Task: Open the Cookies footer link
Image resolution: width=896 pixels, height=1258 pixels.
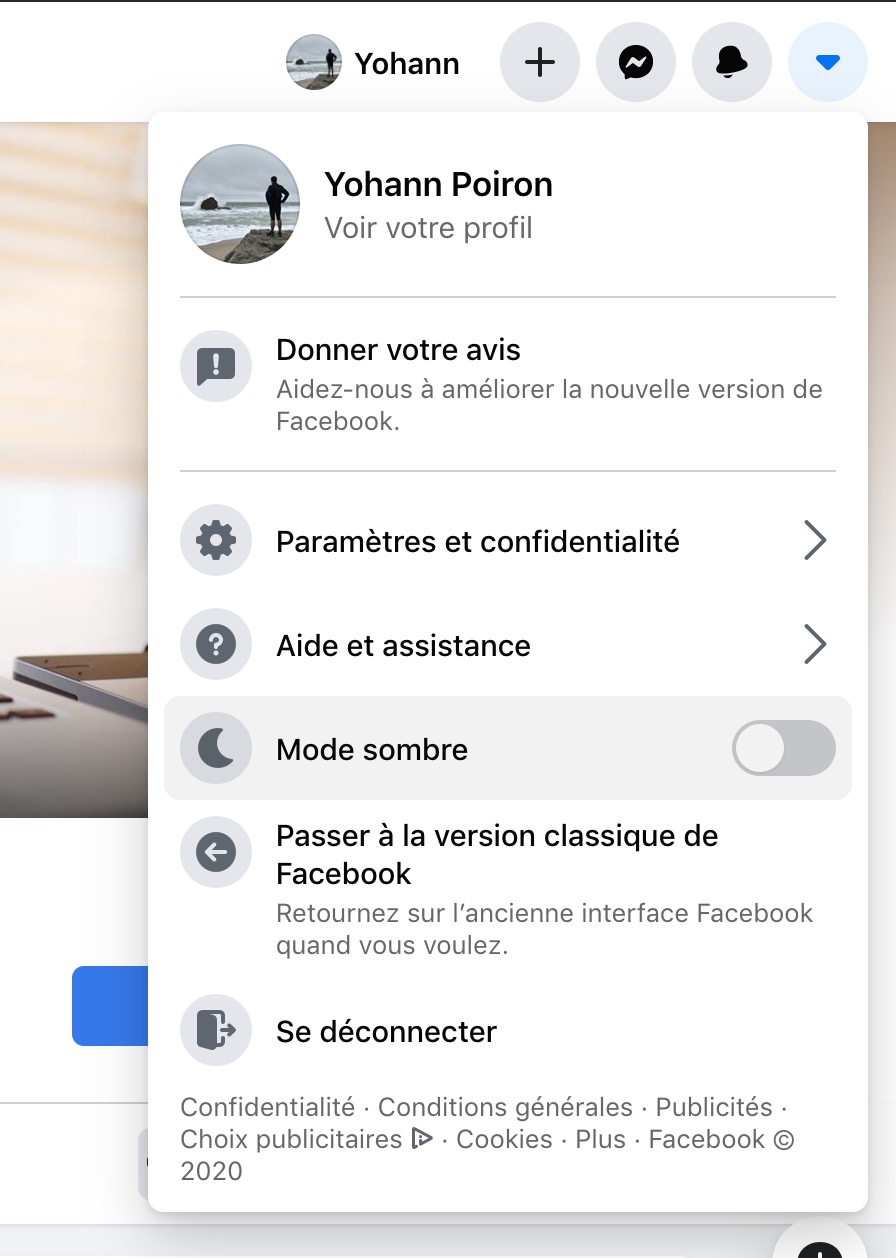Action: [504, 1139]
